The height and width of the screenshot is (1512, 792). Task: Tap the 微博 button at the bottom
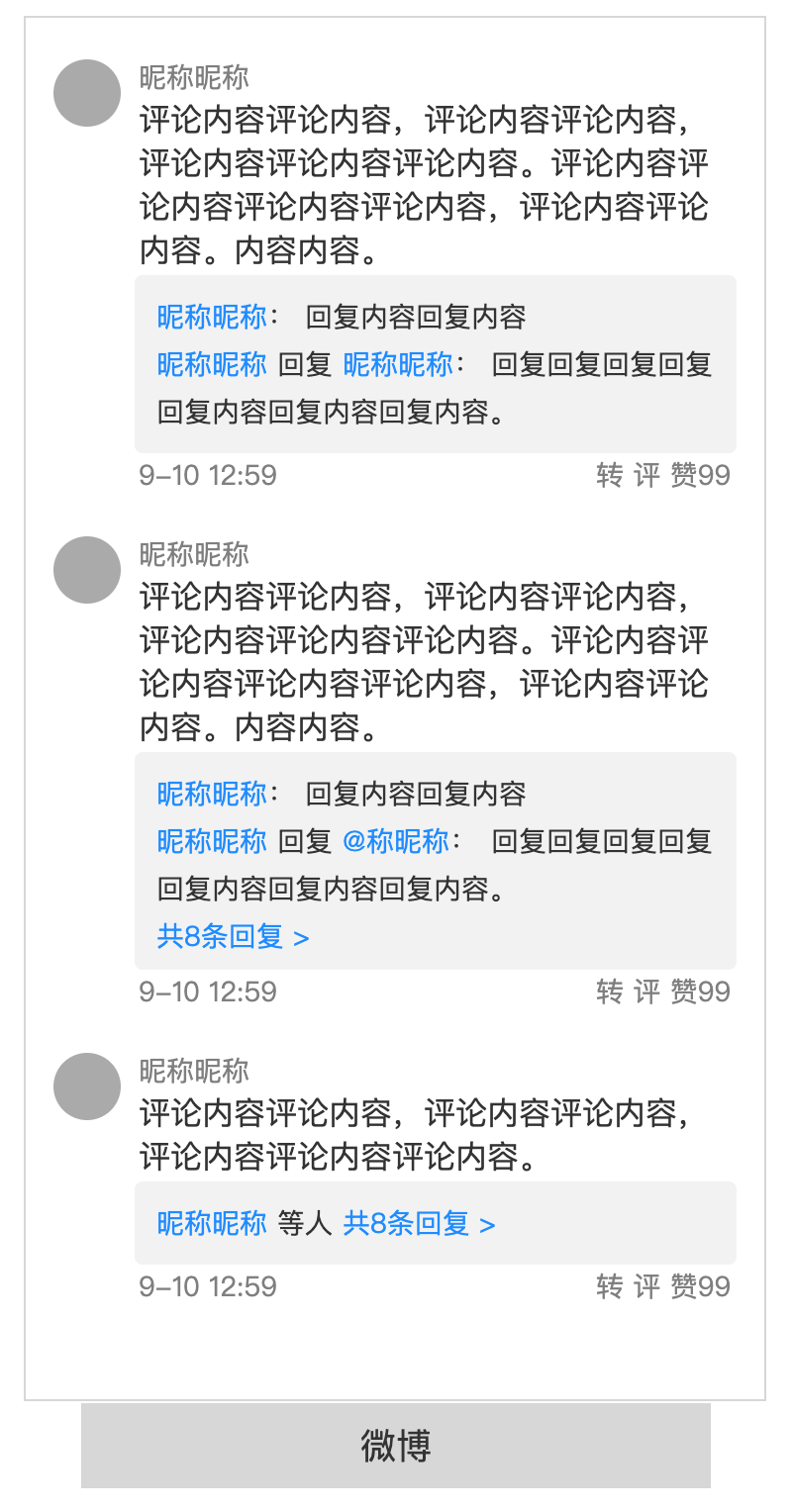(396, 1446)
